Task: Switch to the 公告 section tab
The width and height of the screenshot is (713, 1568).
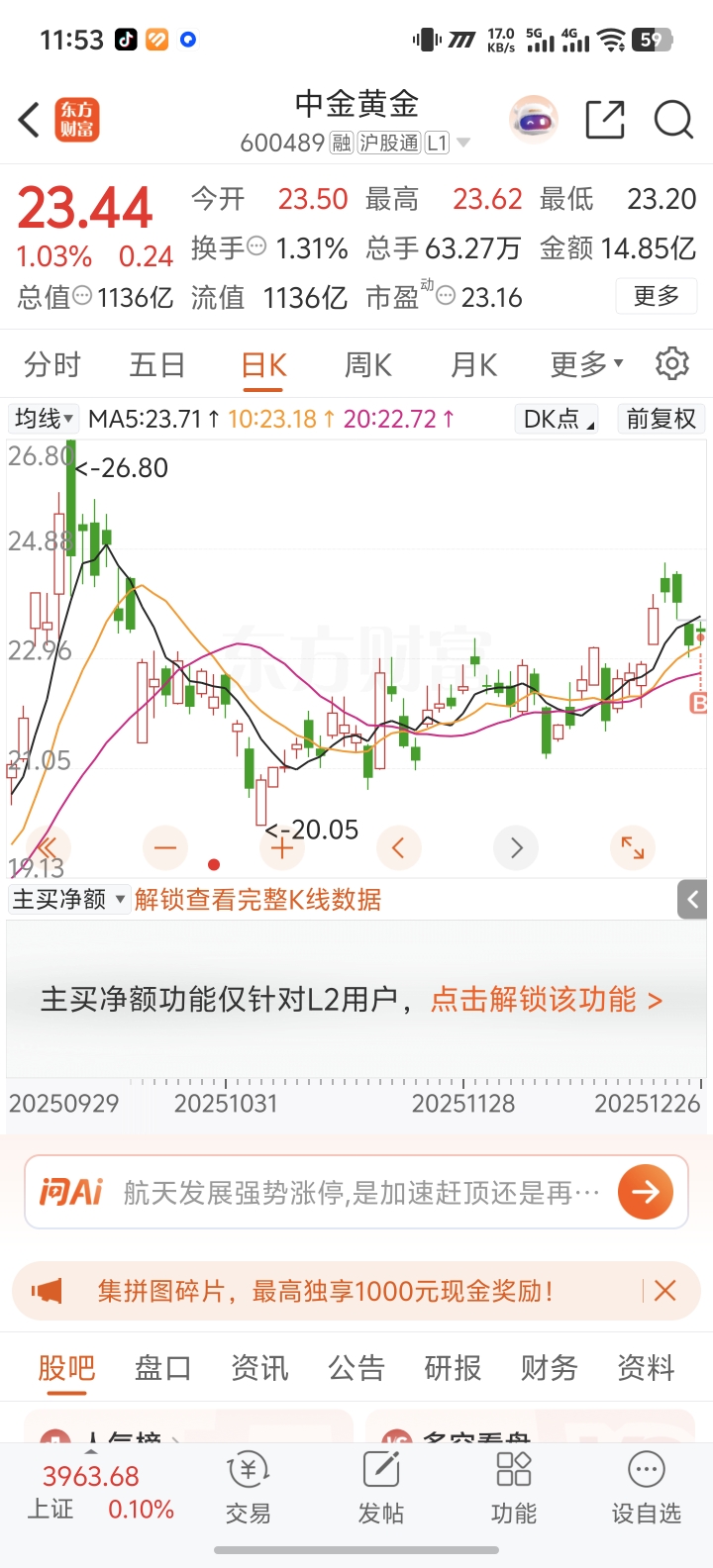Action: (x=356, y=1368)
